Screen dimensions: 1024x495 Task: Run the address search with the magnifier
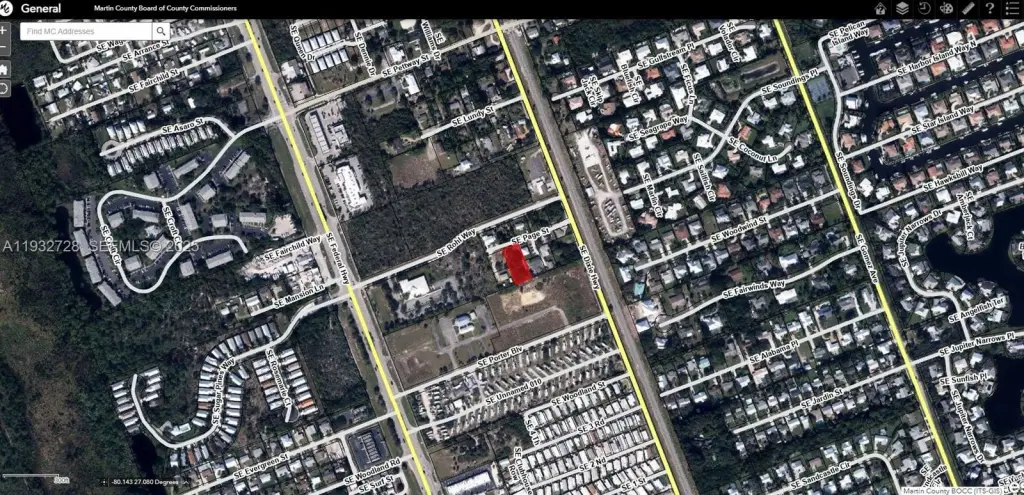161,32
